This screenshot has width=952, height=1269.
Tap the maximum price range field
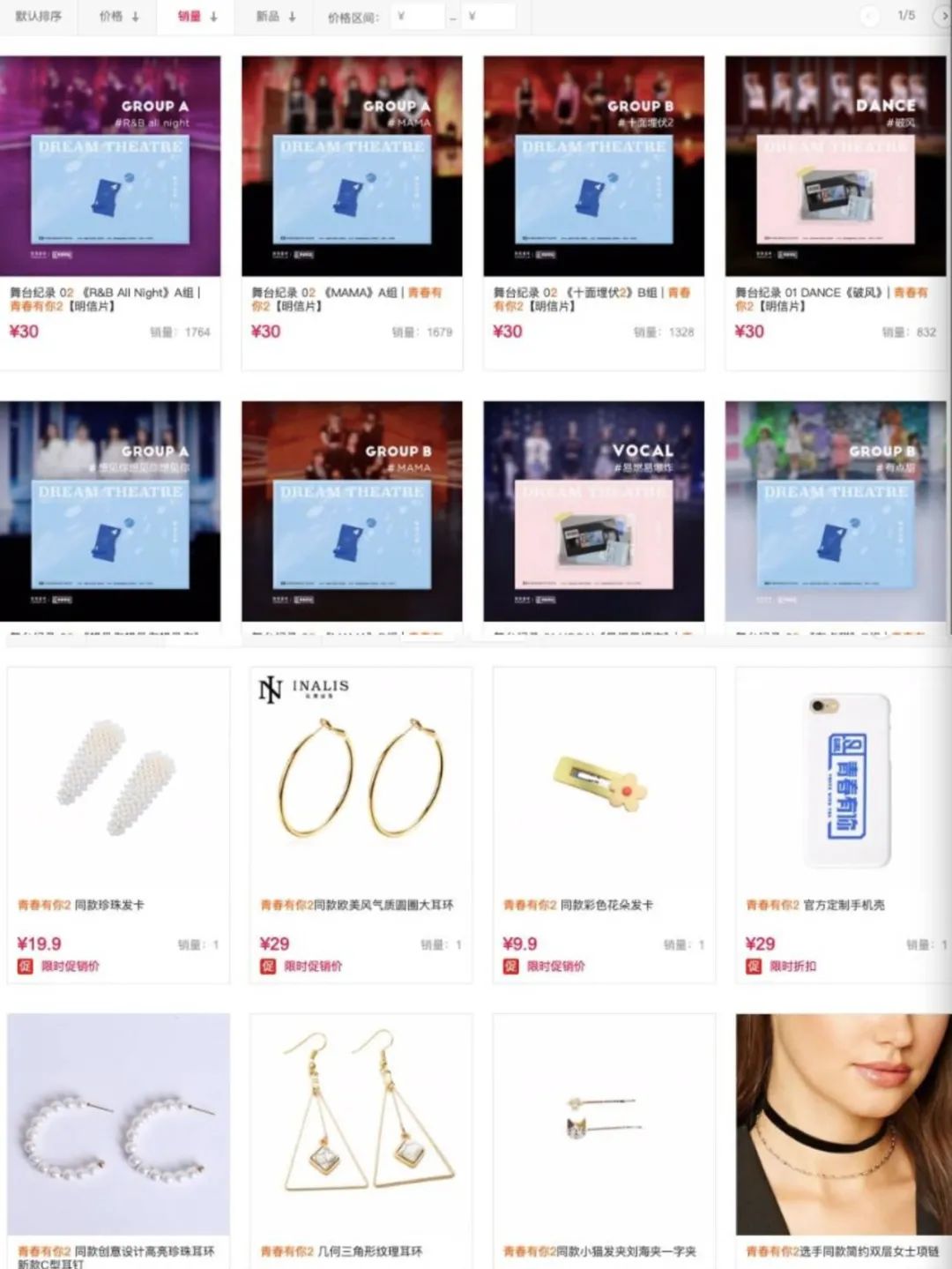click(487, 16)
